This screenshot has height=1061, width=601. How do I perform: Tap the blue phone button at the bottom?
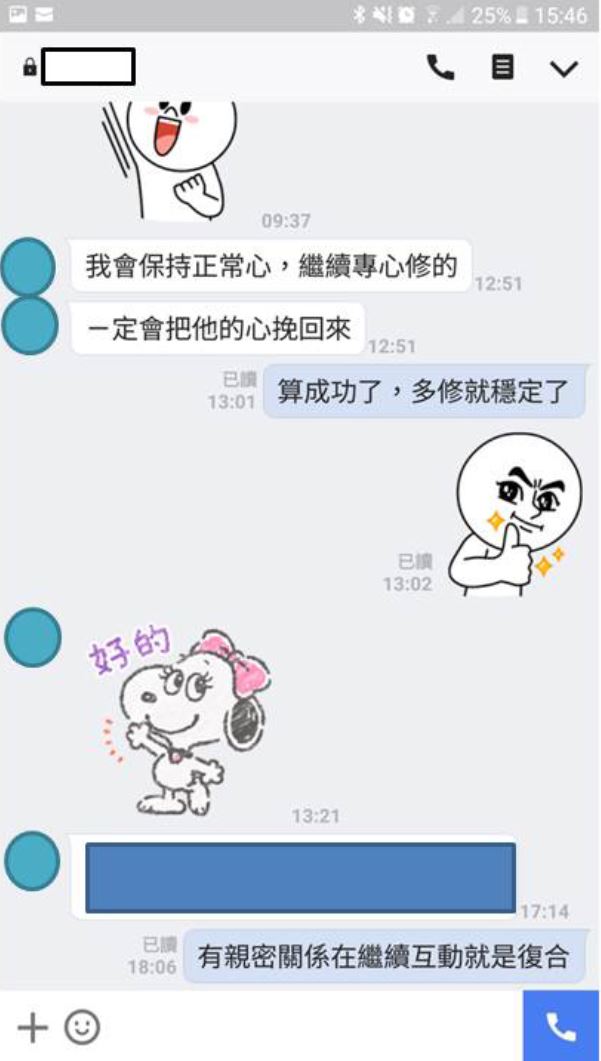point(561,1026)
